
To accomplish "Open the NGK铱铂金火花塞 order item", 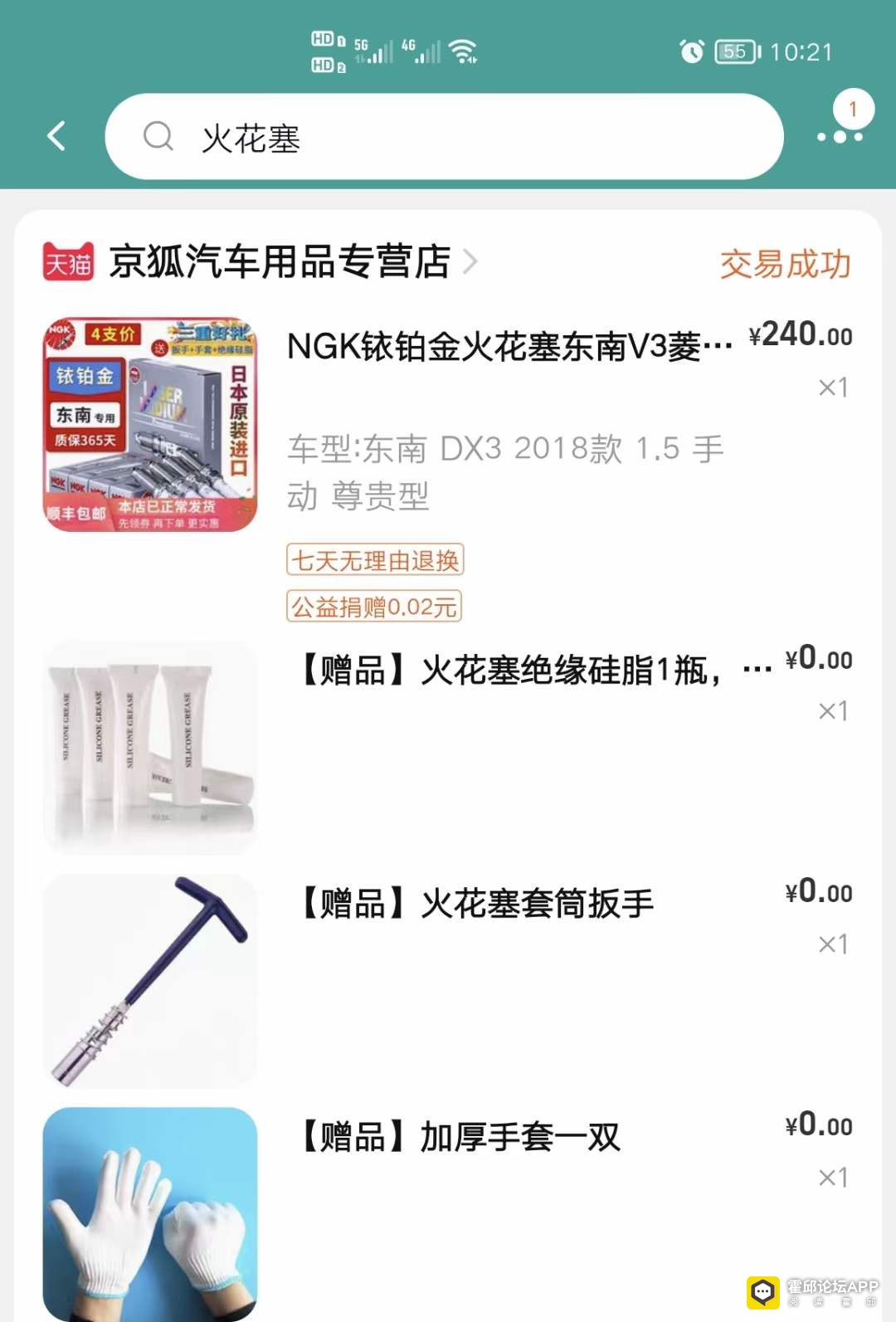I will [508, 347].
